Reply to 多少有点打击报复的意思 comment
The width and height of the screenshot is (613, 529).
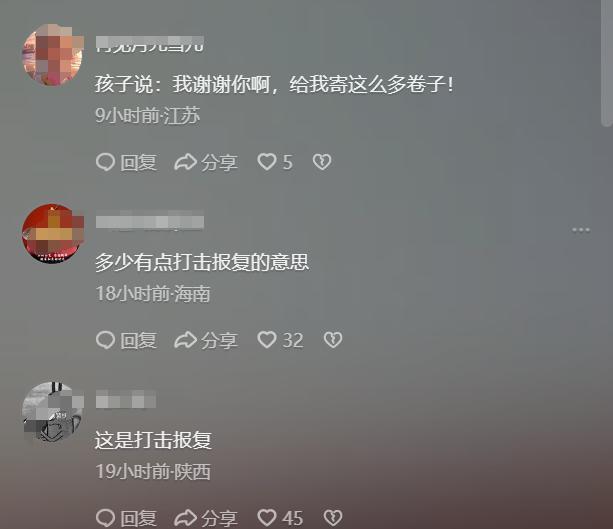point(126,340)
